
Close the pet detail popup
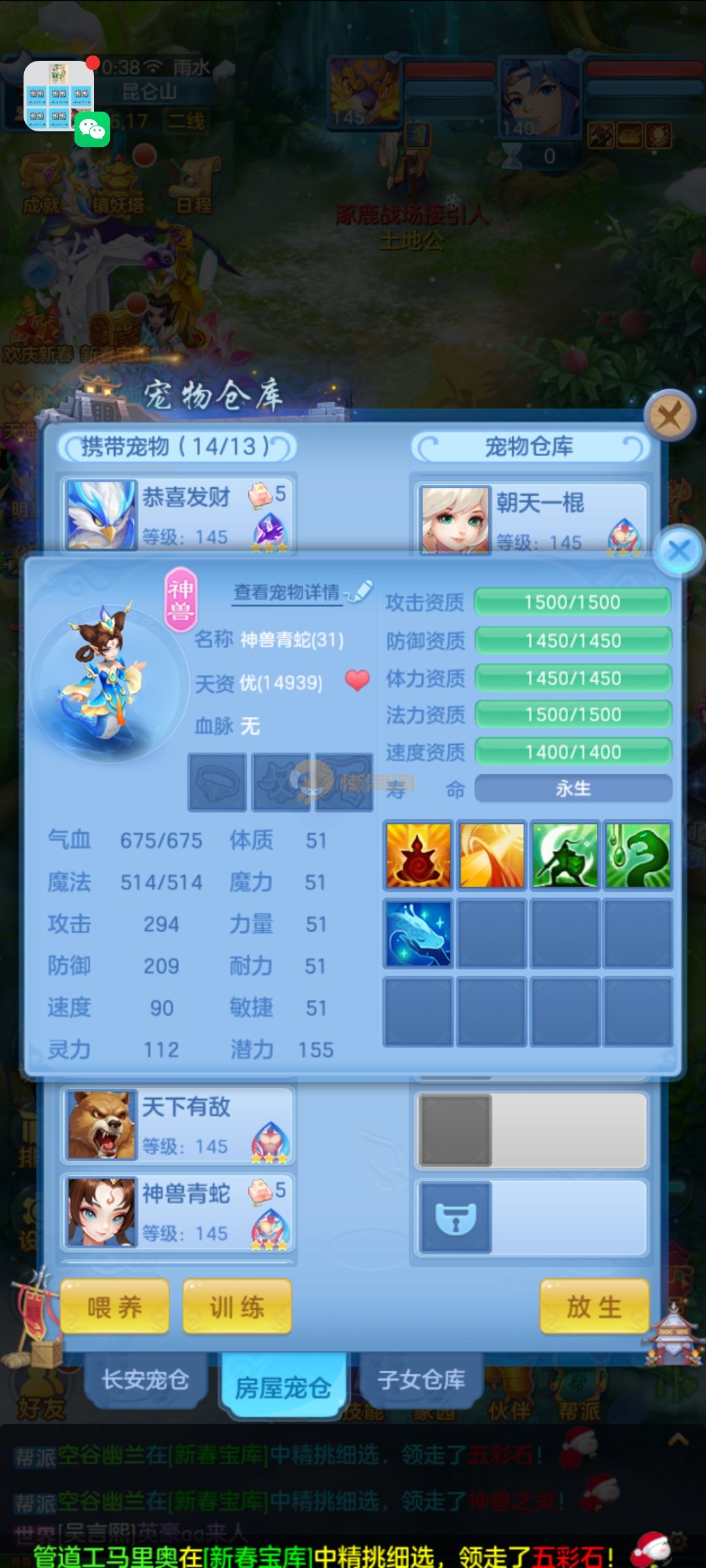679,551
